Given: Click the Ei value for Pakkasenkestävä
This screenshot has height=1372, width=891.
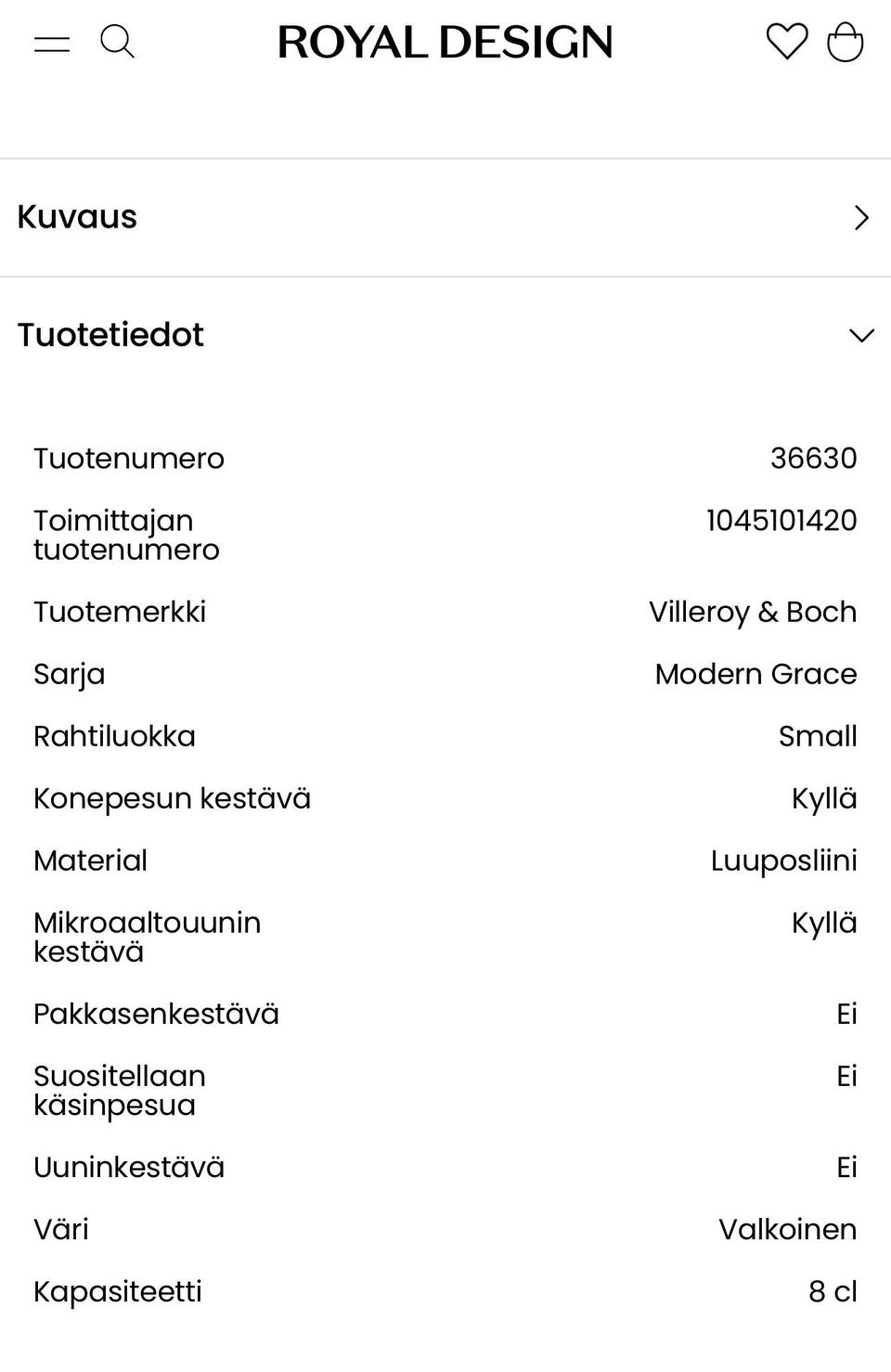Looking at the screenshot, I should click(846, 1014).
